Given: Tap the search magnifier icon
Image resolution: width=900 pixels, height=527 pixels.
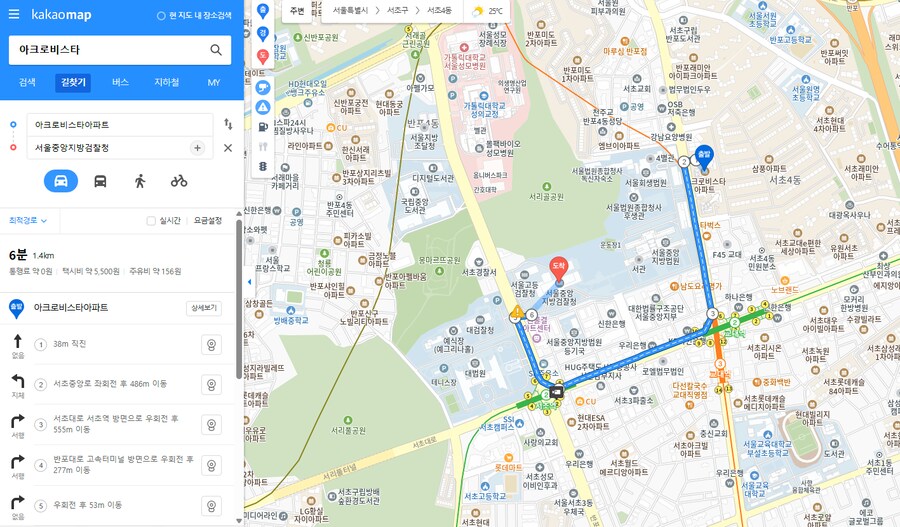Looking at the screenshot, I should tap(216, 50).
